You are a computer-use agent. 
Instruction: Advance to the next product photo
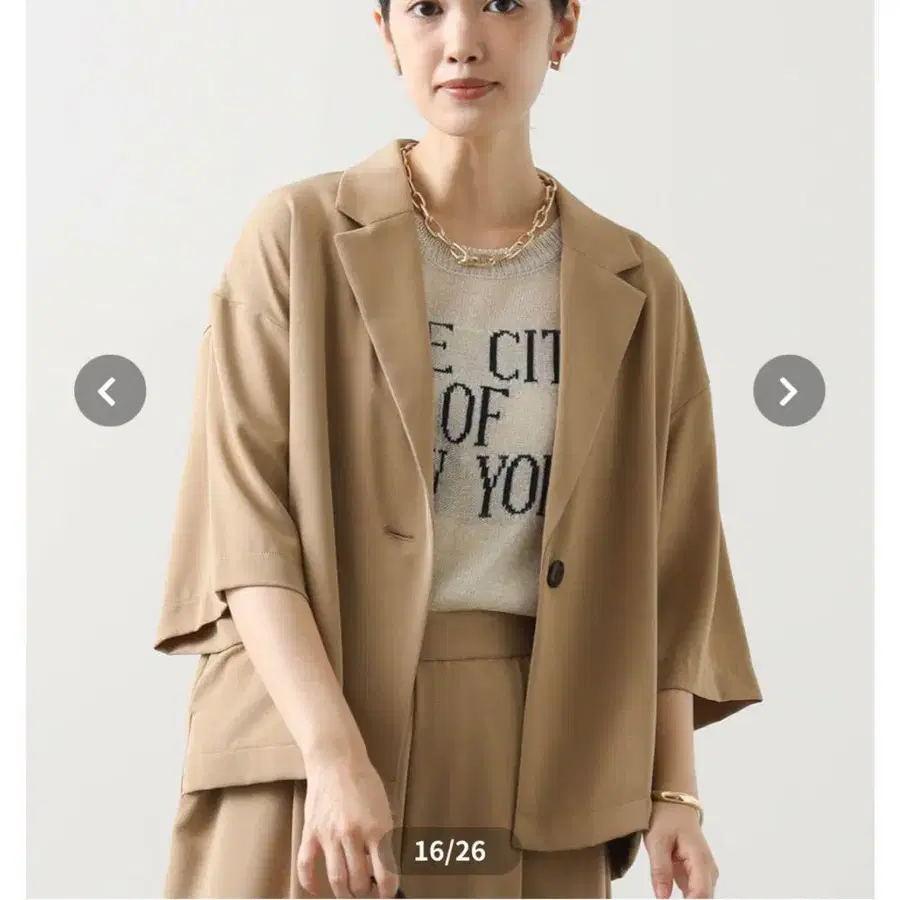(x=789, y=390)
